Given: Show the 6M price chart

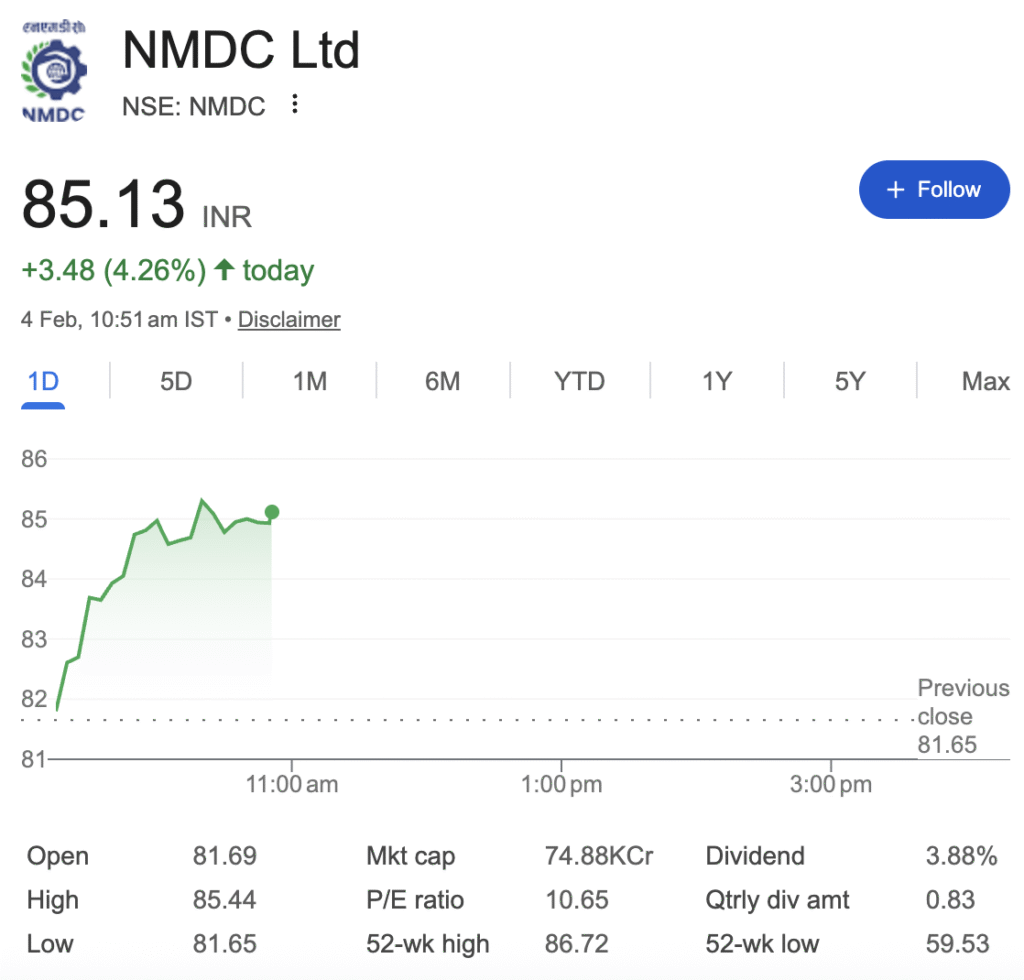Looking at the screenshot, I should (x=442, y=381).
